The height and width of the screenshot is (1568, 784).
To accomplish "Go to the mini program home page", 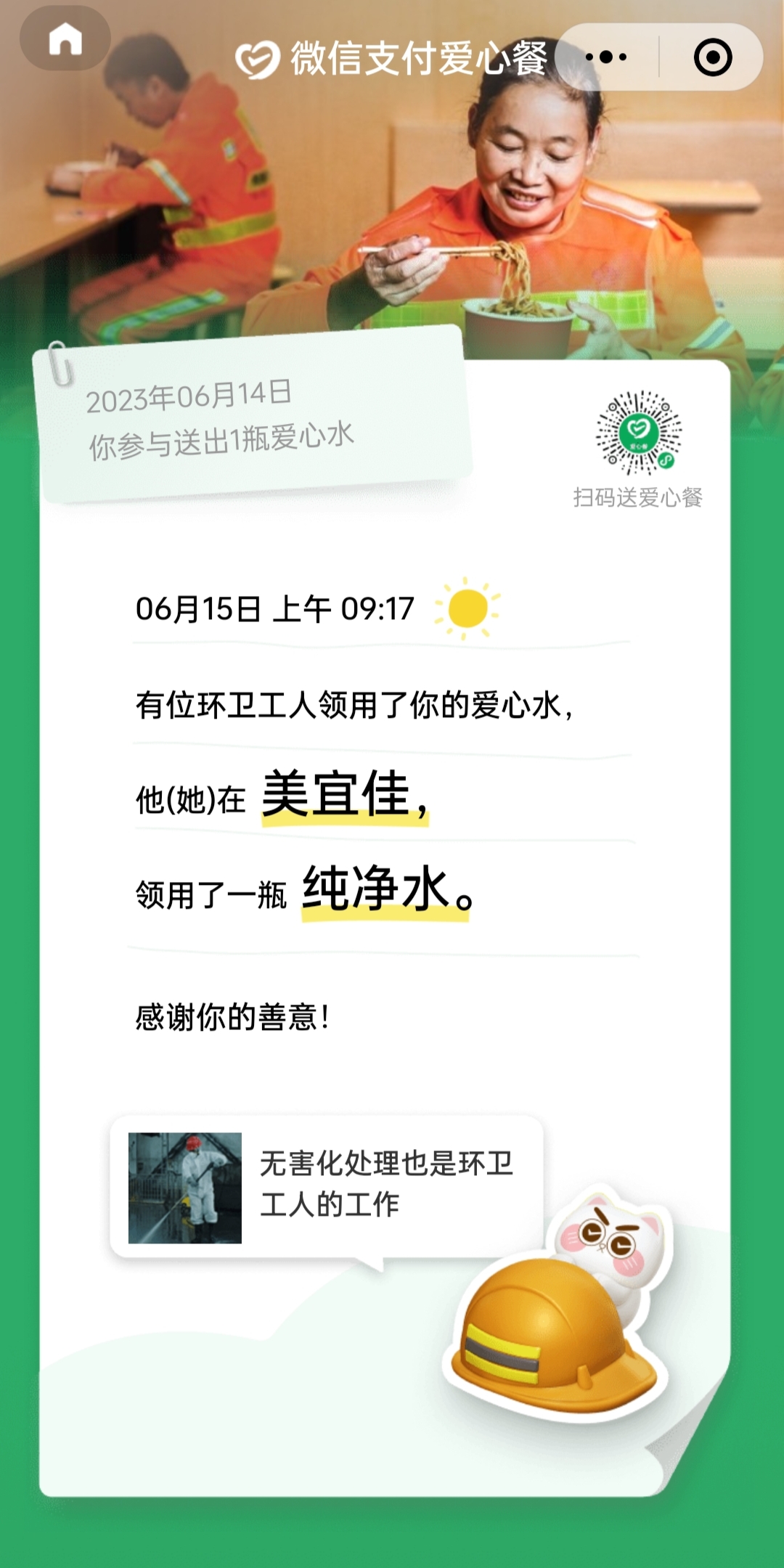I will click(x=65, y=38).
